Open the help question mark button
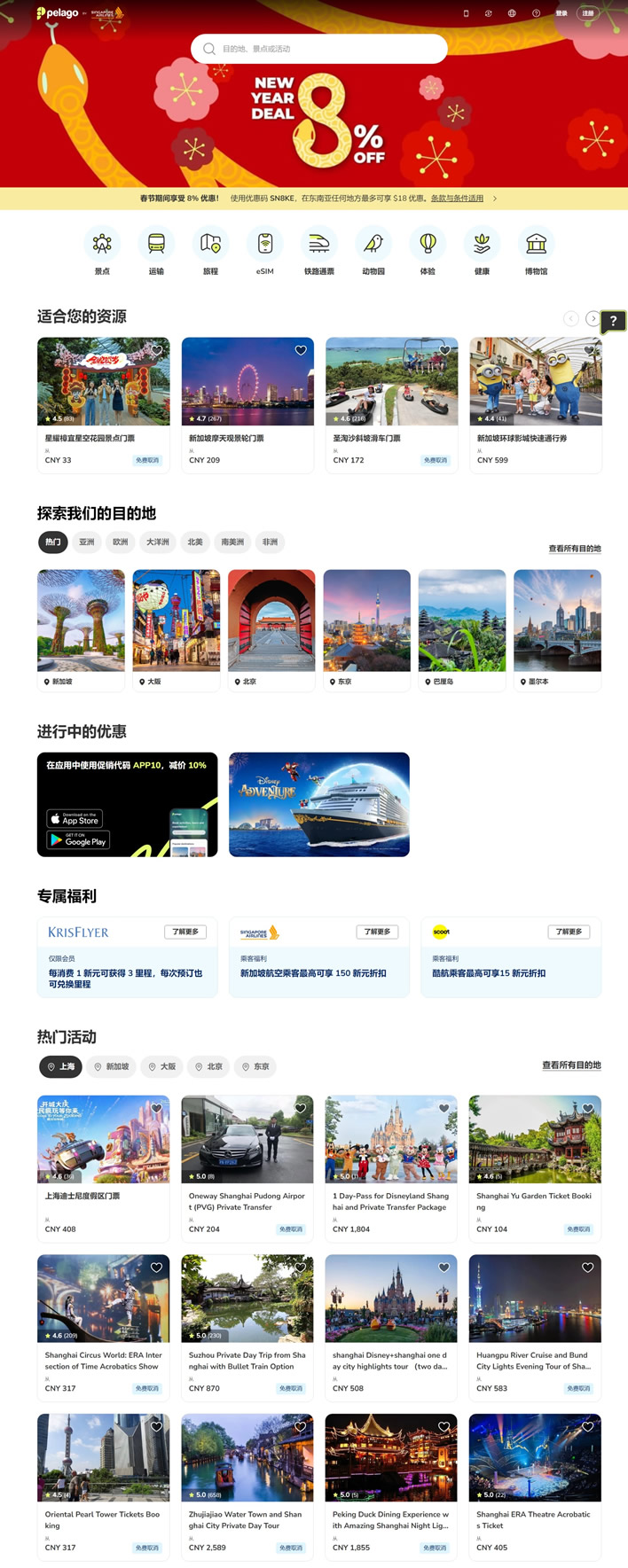 [x=613, y=321]
